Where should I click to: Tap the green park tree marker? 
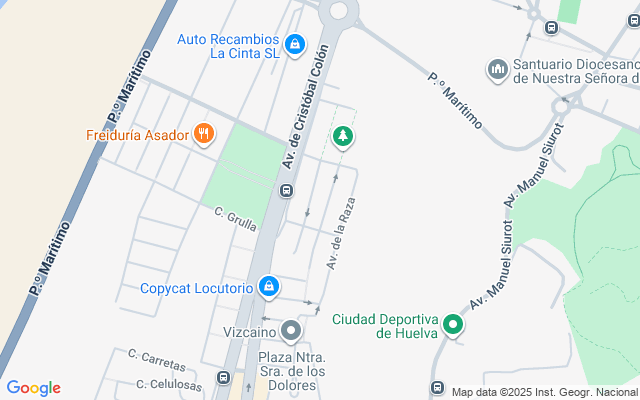pos(343,135)
